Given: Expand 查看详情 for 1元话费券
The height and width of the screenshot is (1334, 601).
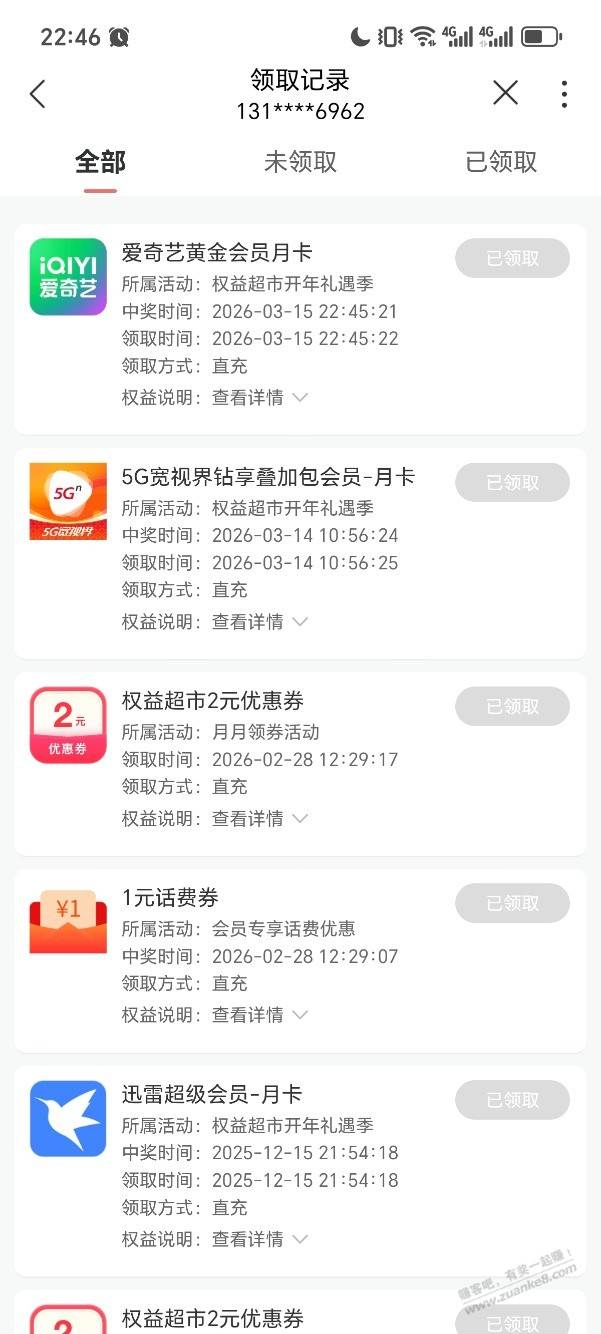Looking at the screenshot, I should point(259,1015).
